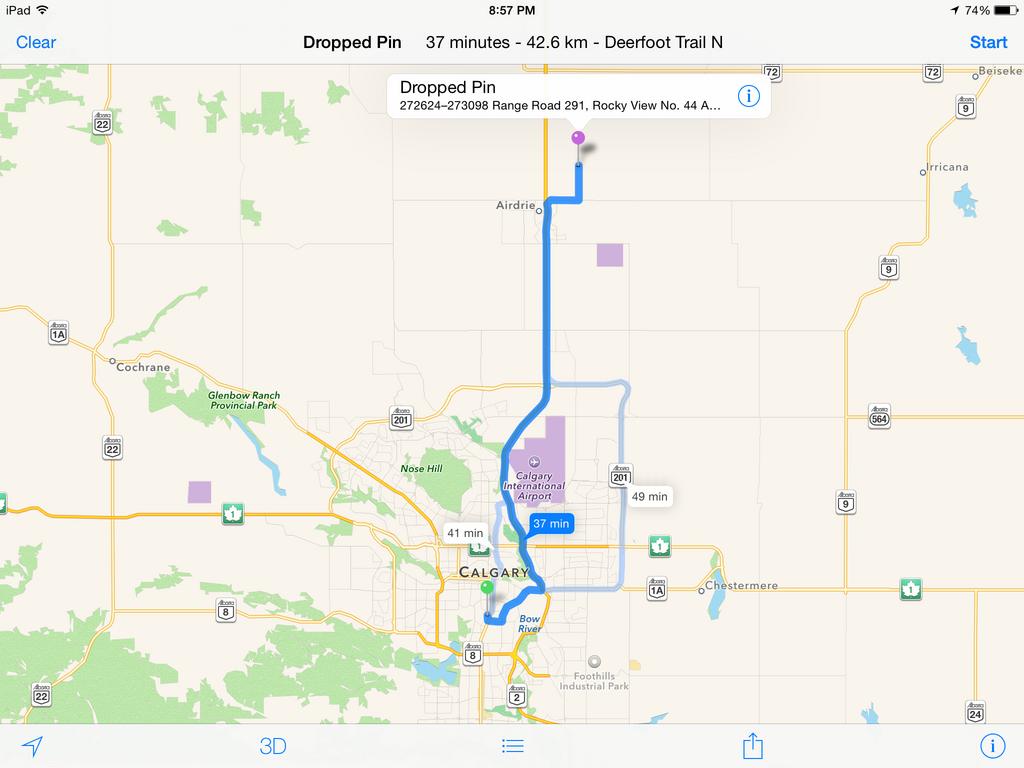Open info for the Dropped Pin callout
This screenshot has height=768, width=1024.
click(x=749, y=96)
